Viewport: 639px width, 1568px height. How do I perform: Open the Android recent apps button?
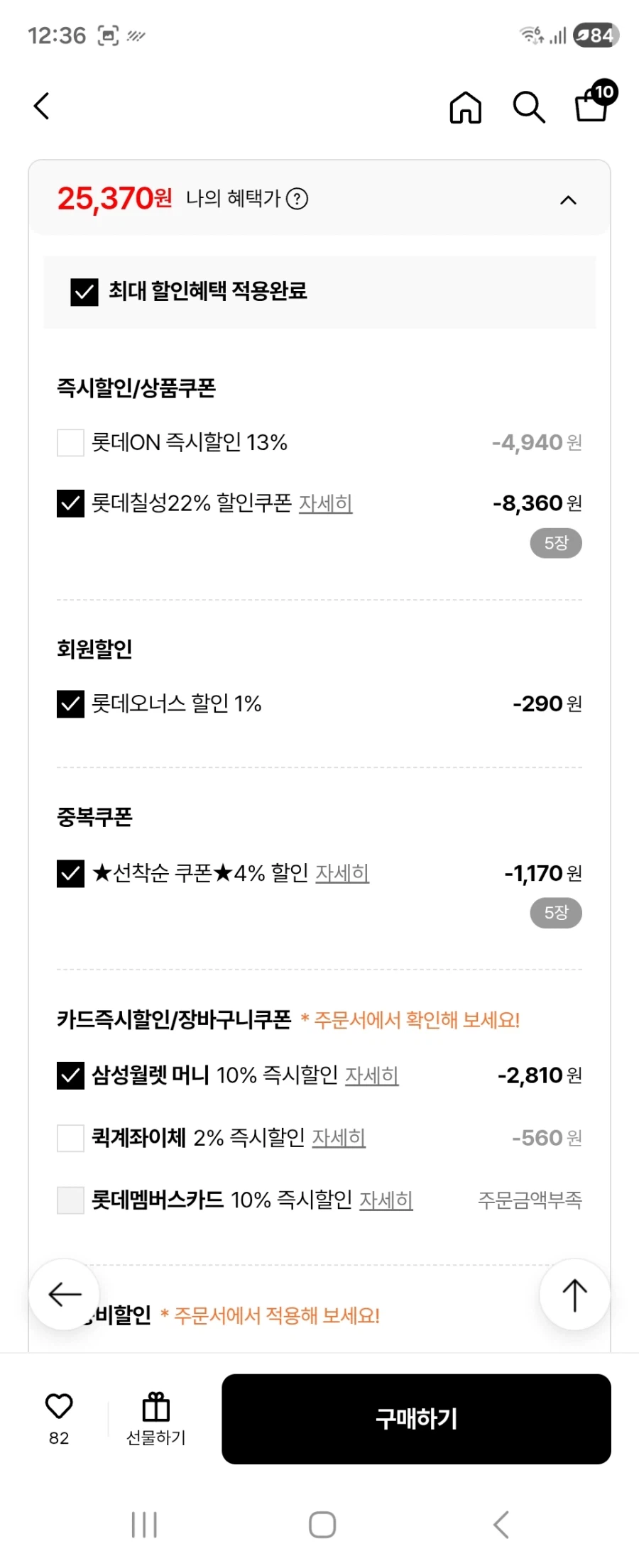click(144, 1523)
